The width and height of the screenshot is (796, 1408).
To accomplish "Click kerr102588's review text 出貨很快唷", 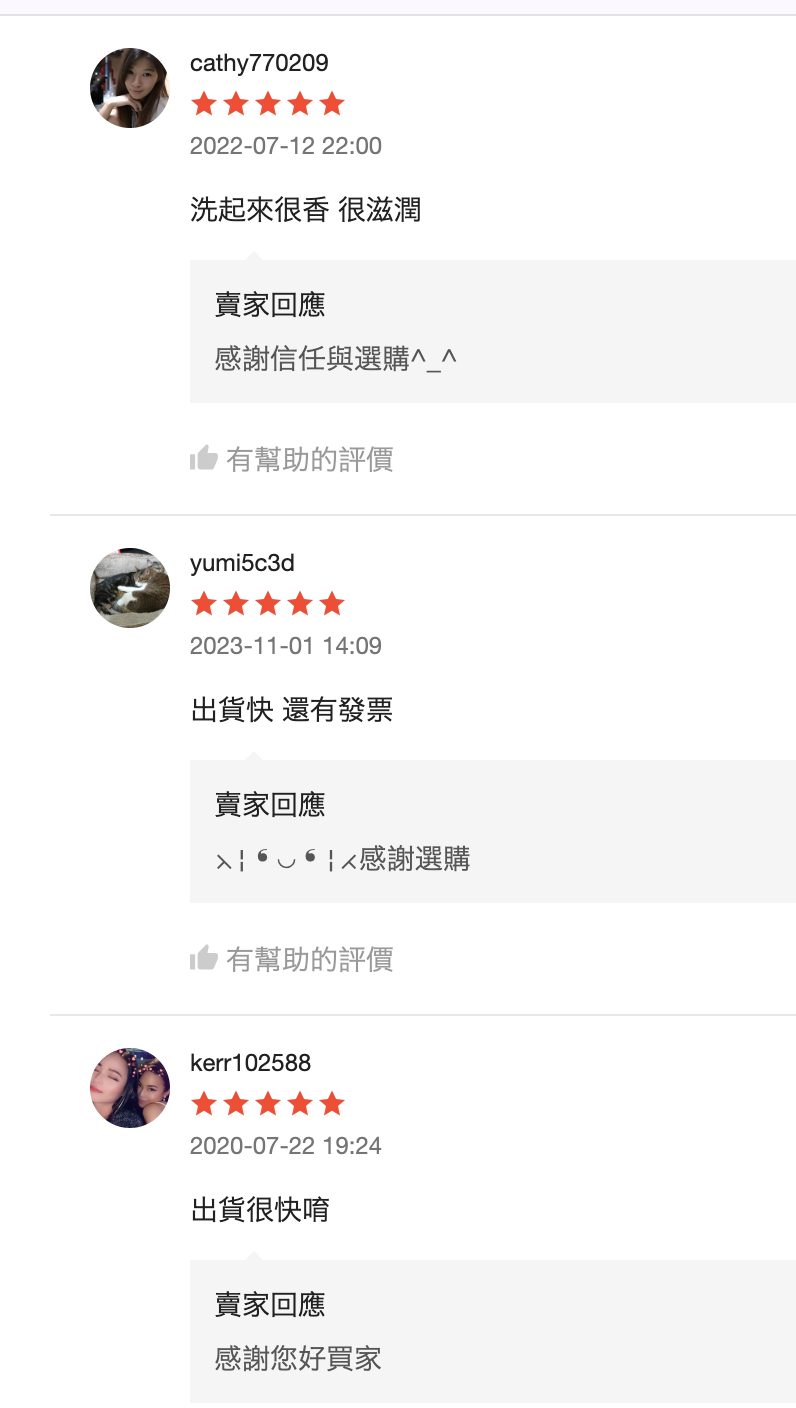I will [258, 1210].
